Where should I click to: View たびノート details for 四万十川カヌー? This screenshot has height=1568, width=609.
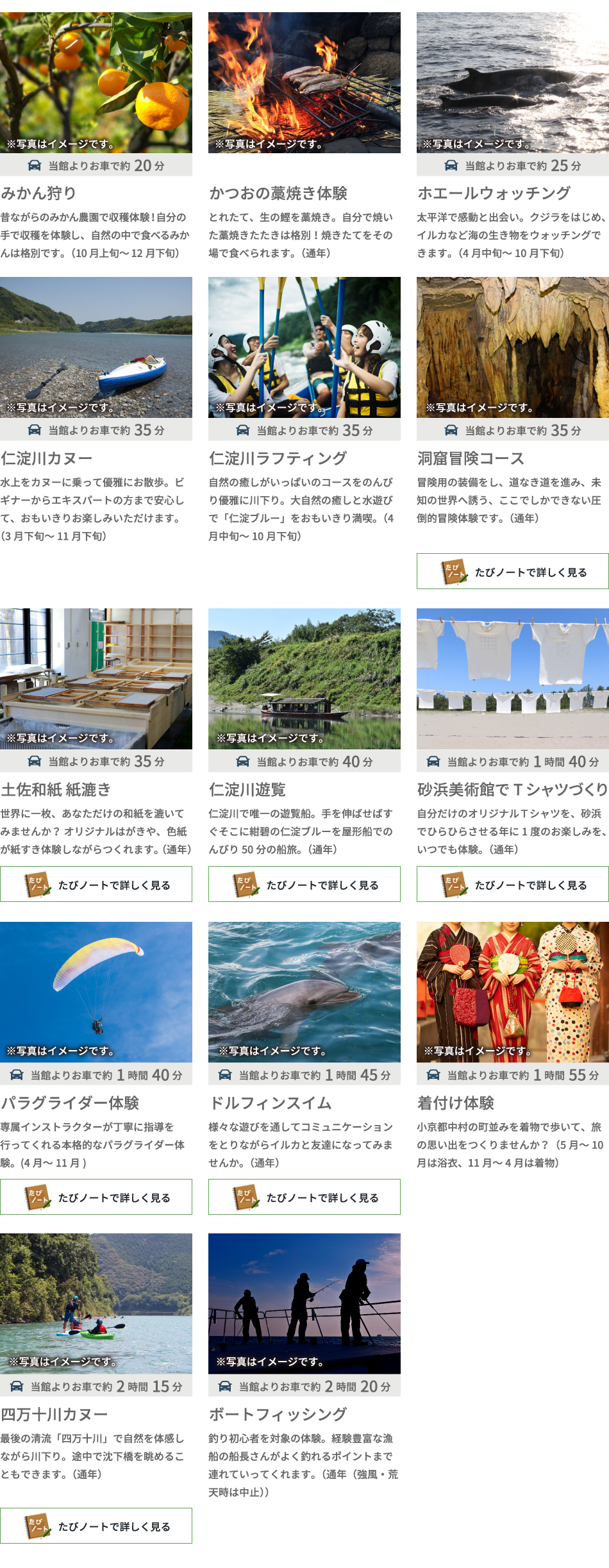pyautogui.click(x=96, y=1526)
